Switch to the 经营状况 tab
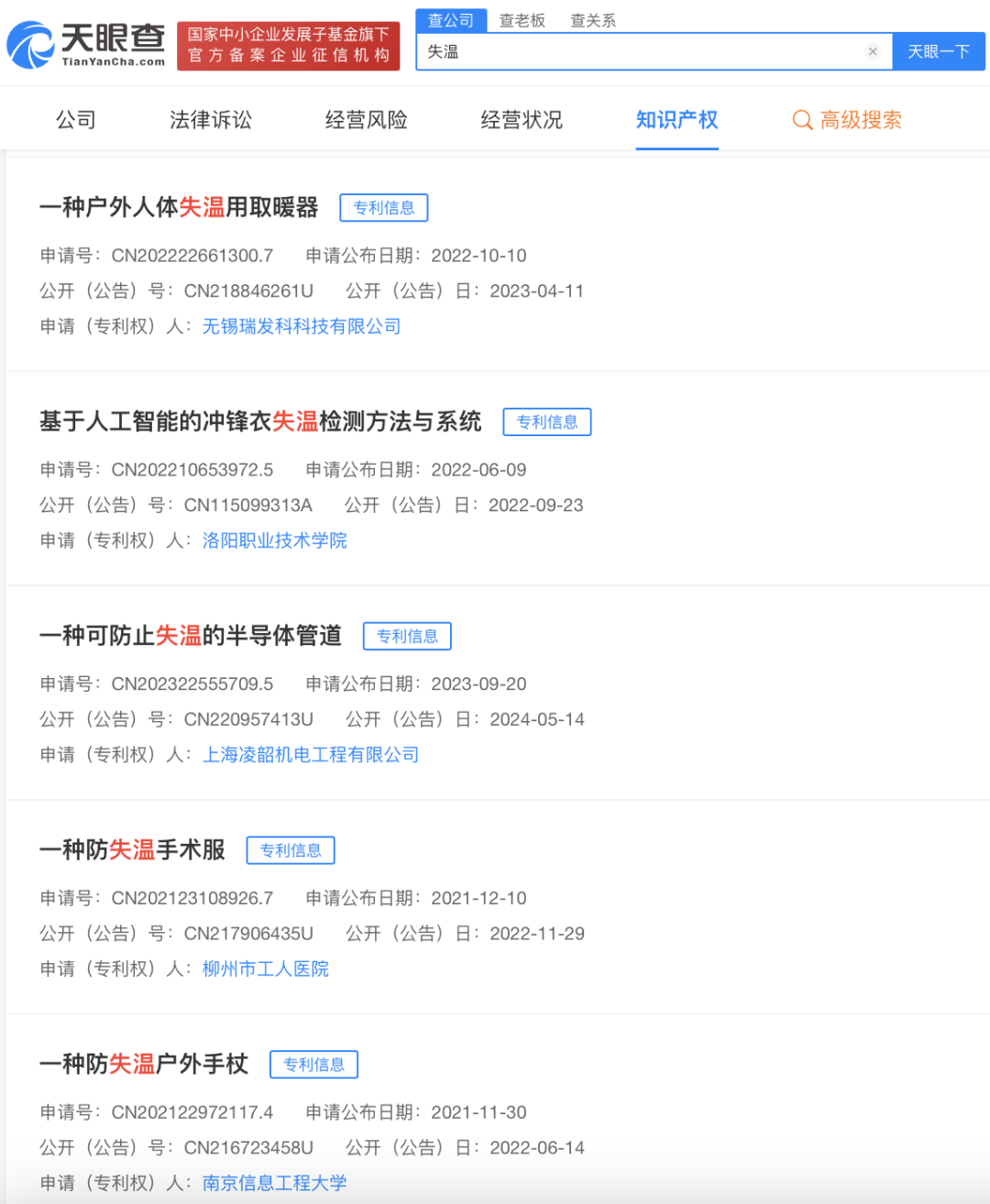The image size is (990, 1204). point(522,120)
